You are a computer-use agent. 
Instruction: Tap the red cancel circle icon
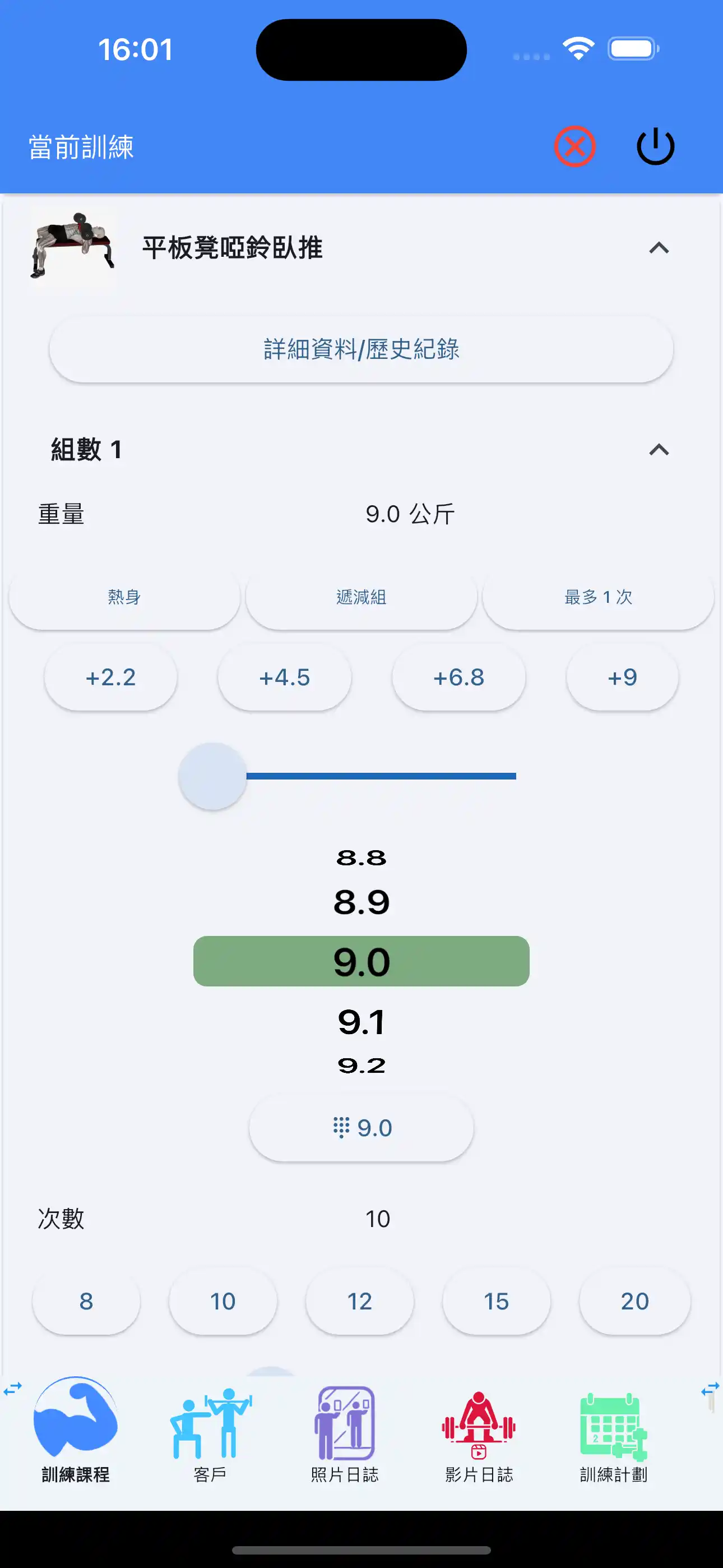click(574, 145)
